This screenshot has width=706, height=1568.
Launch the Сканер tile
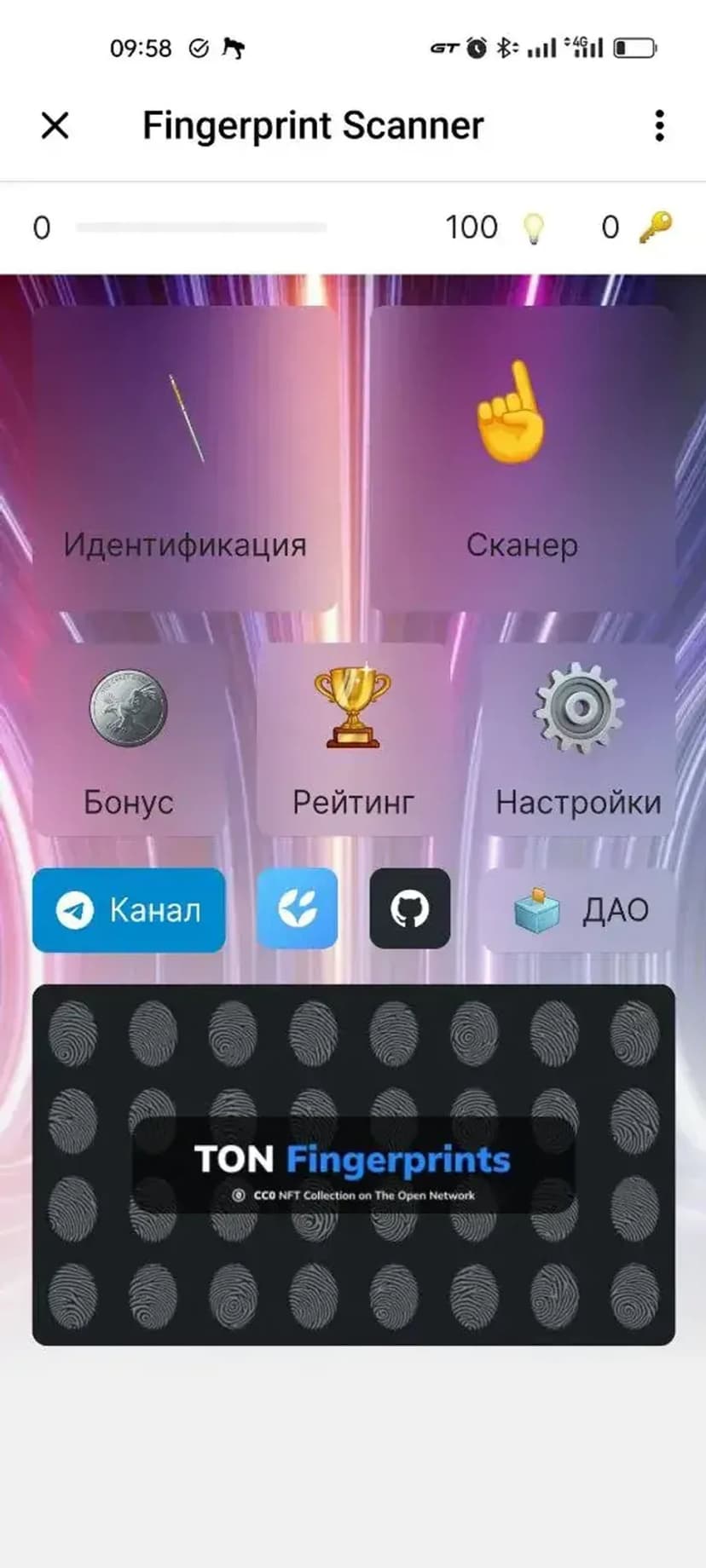coord(522,458)
